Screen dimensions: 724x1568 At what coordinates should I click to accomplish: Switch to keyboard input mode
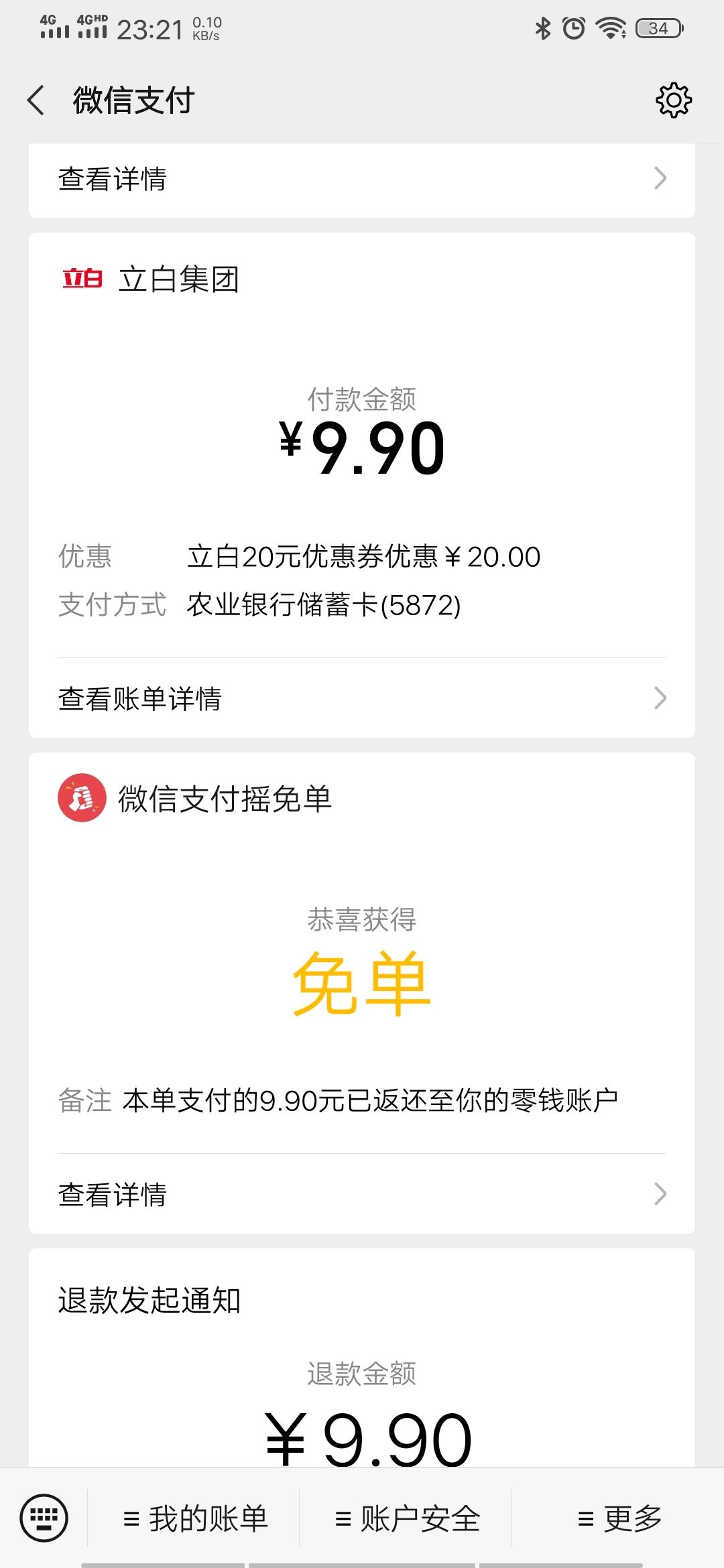click(x=44, y=1518)
